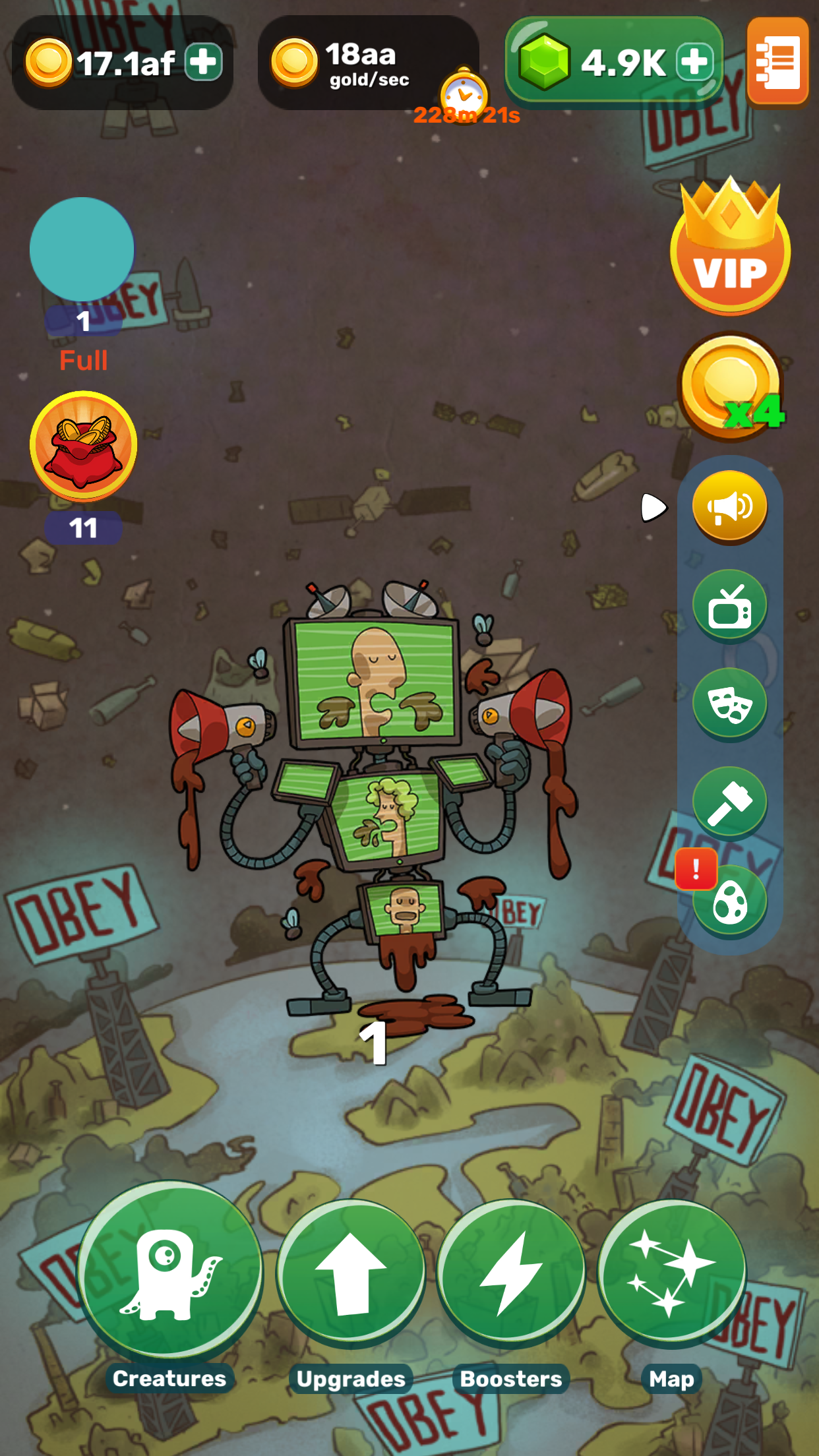Tap the teal circle marked Full

(x=82, y=249)
